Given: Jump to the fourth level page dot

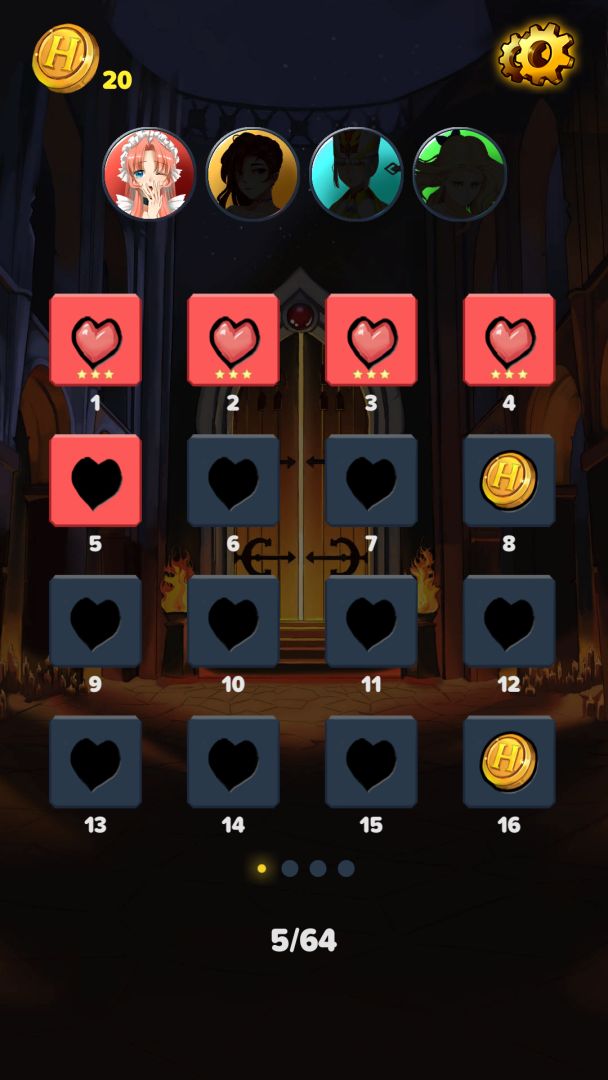Looking at the screenshot, I should pyautogui.click(x=346, y=868).
